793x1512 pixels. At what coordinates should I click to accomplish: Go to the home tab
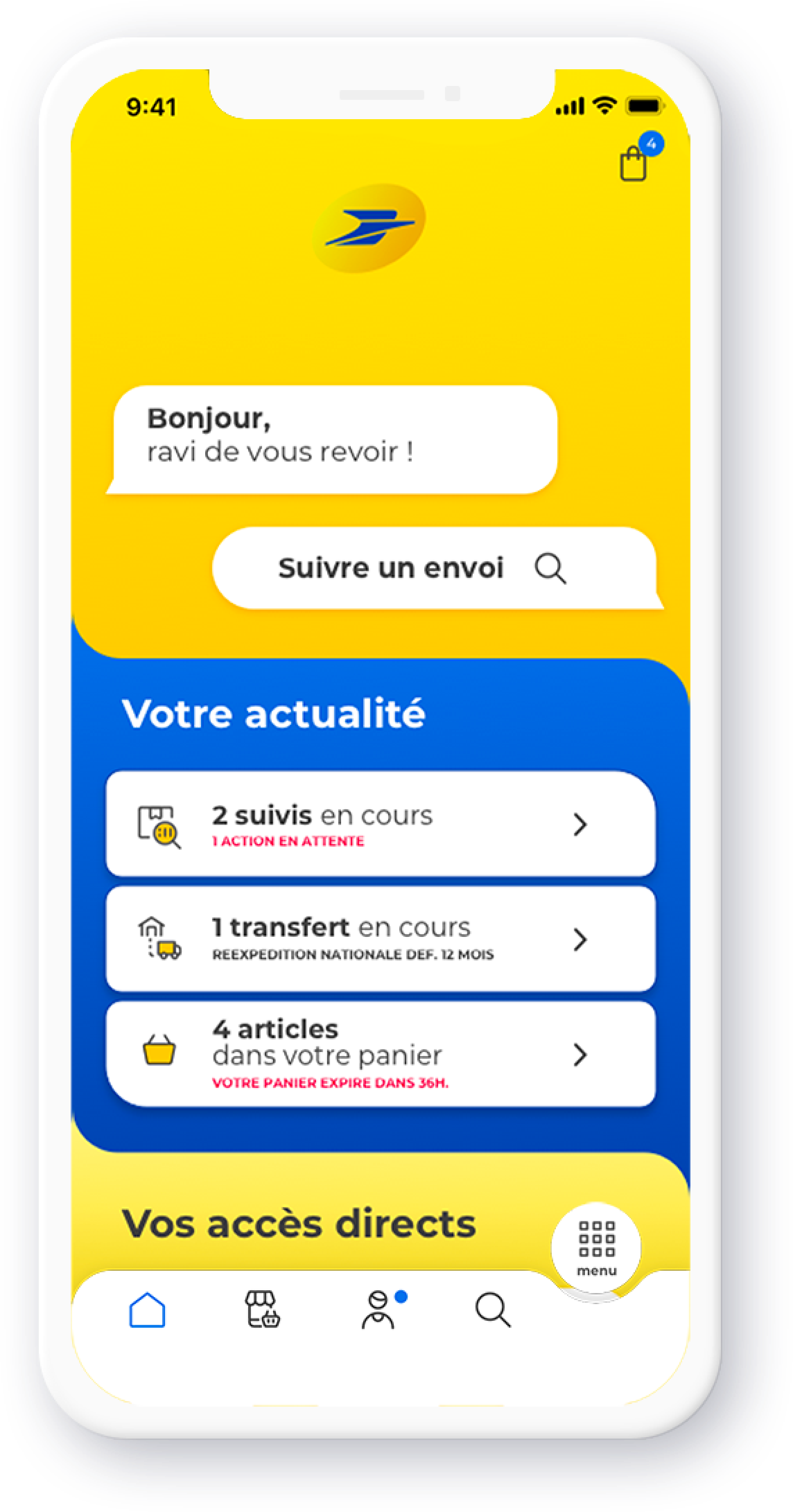[147, 1310]
